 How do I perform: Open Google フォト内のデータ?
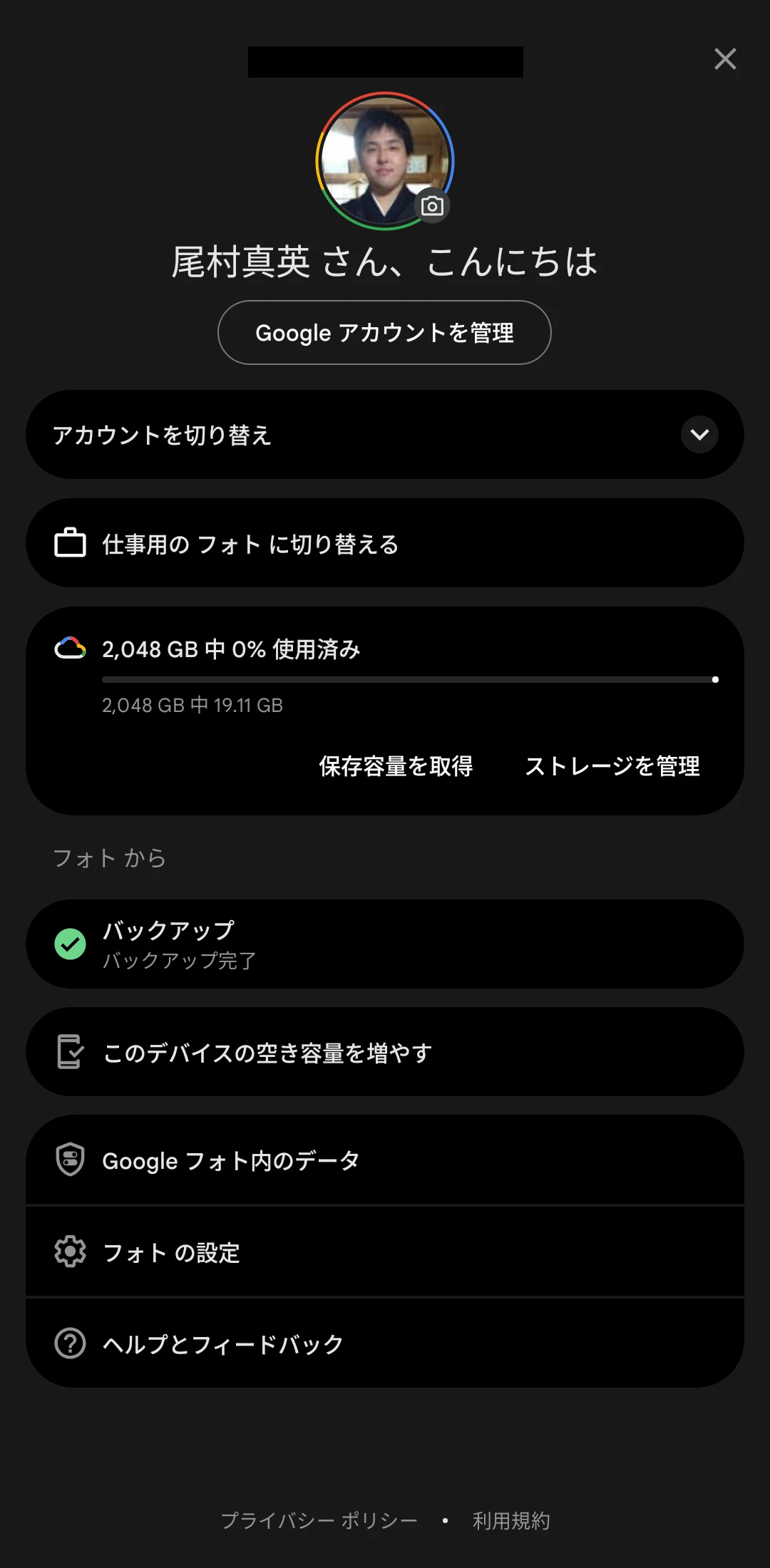pos(385,1160)
